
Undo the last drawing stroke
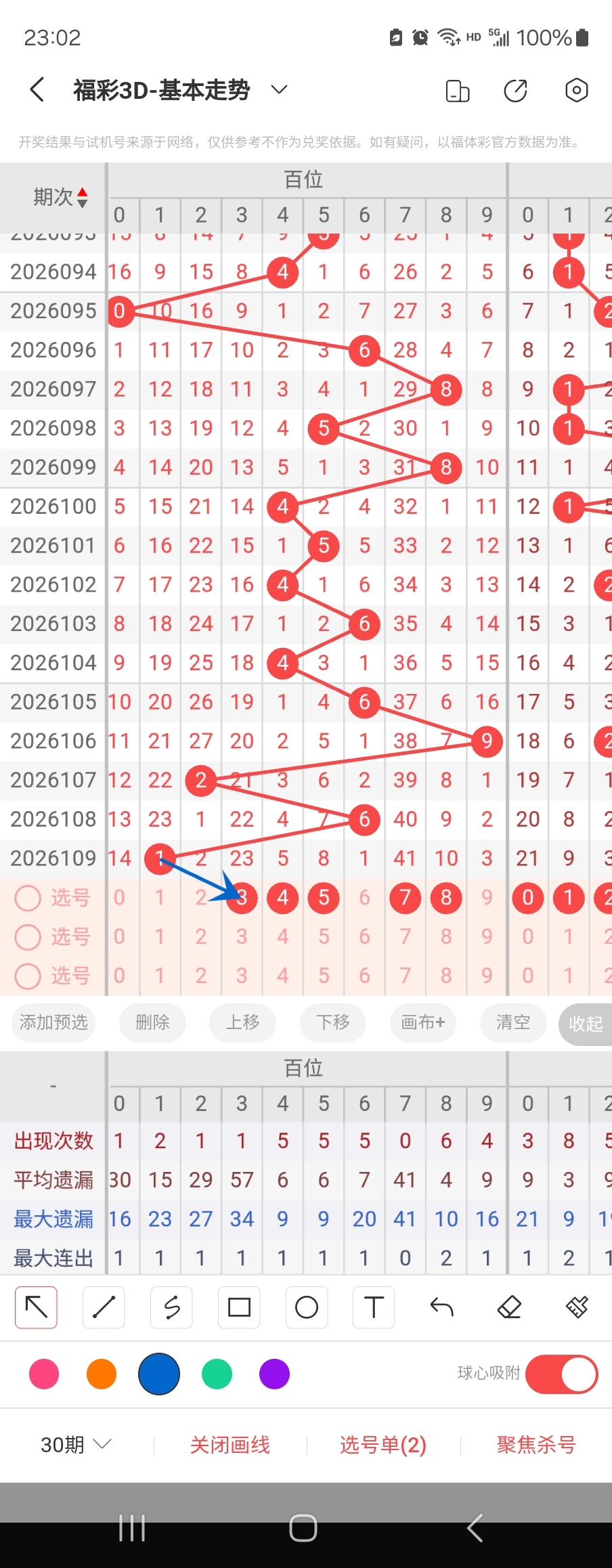pos(441,1307)
